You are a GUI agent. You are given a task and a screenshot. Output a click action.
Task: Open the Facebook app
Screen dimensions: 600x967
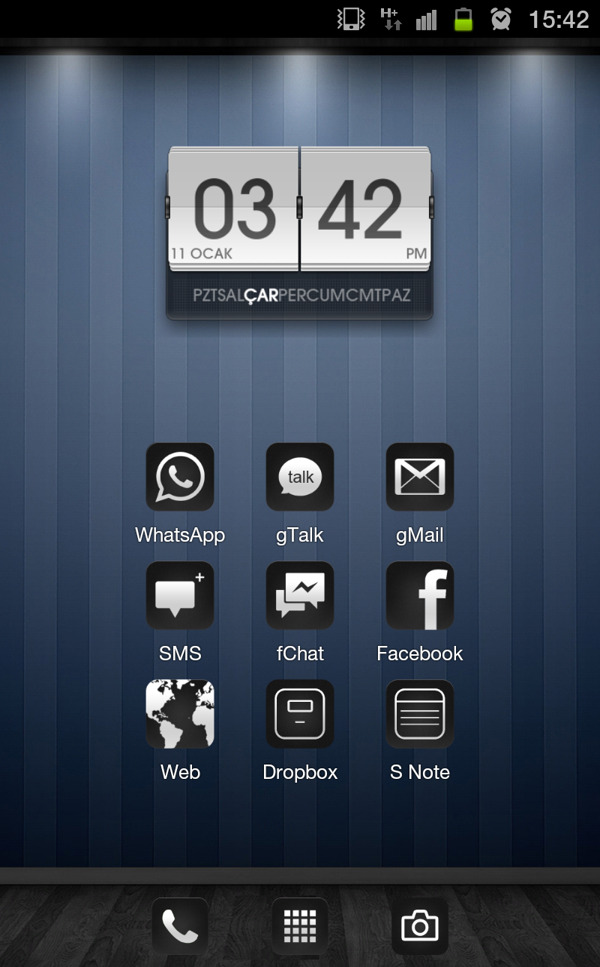click(420, 595)
